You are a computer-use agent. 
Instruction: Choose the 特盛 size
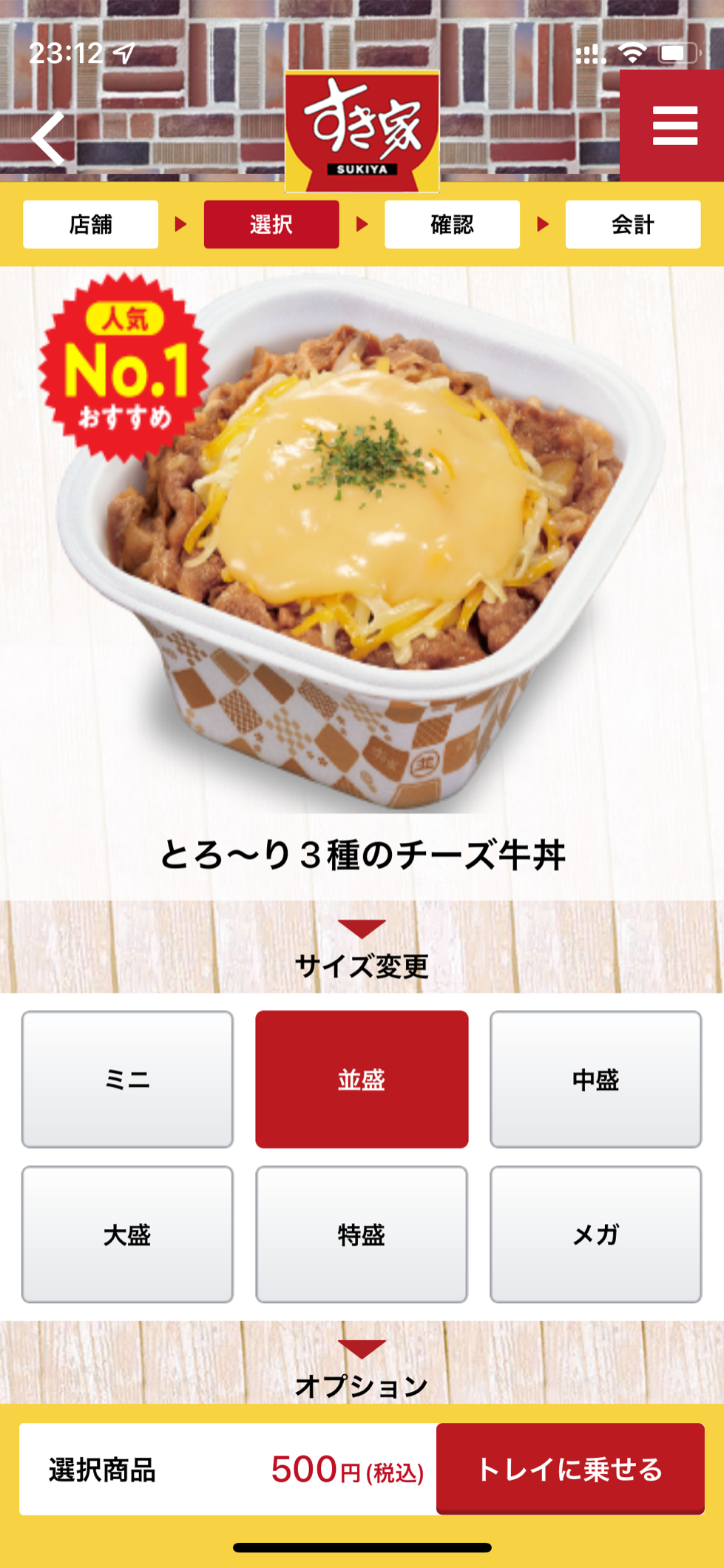tap(362, 1234)
